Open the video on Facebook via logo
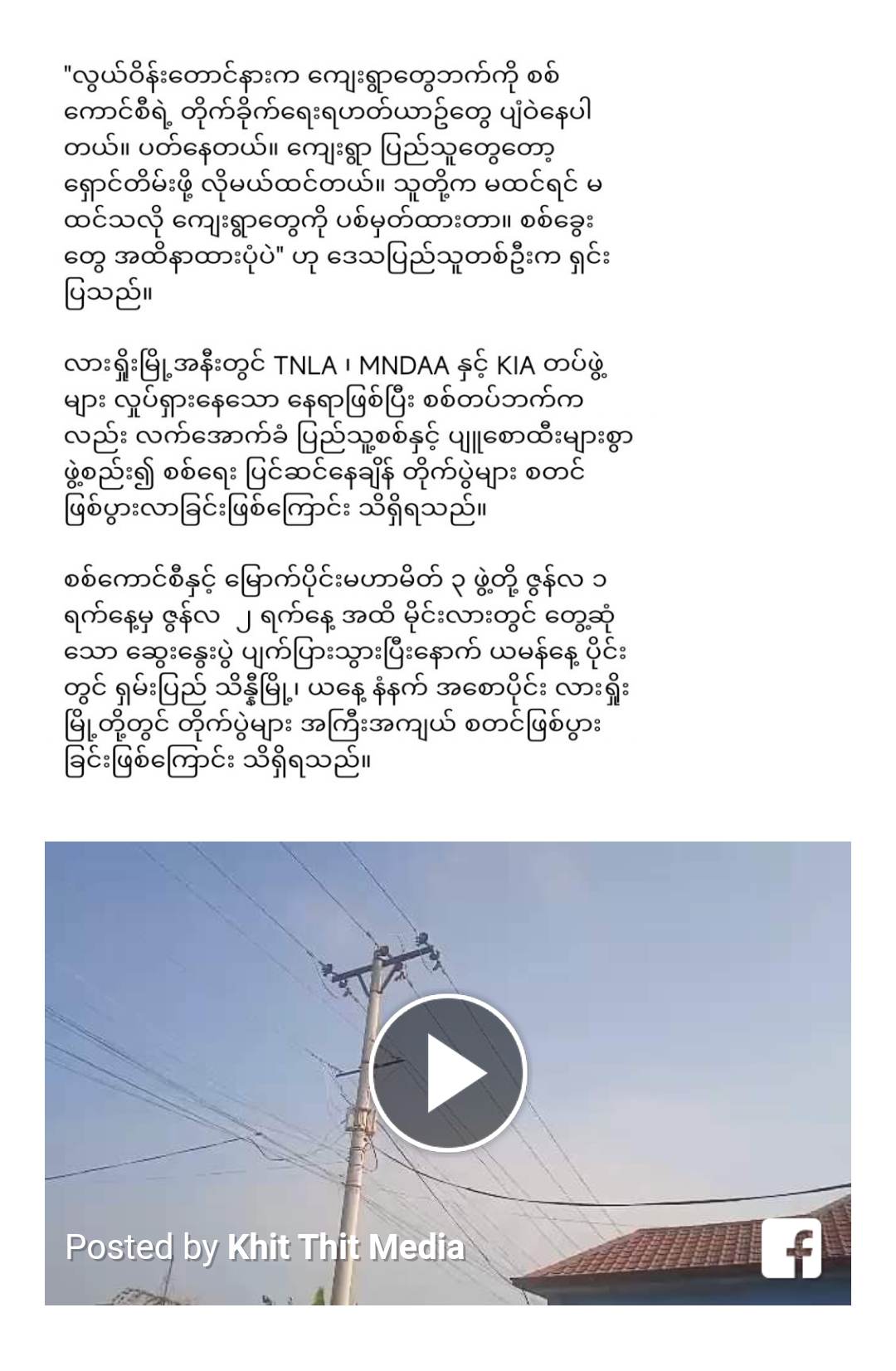The height and width of the screenshot is (1371, 896). (x=791, y=1248)
